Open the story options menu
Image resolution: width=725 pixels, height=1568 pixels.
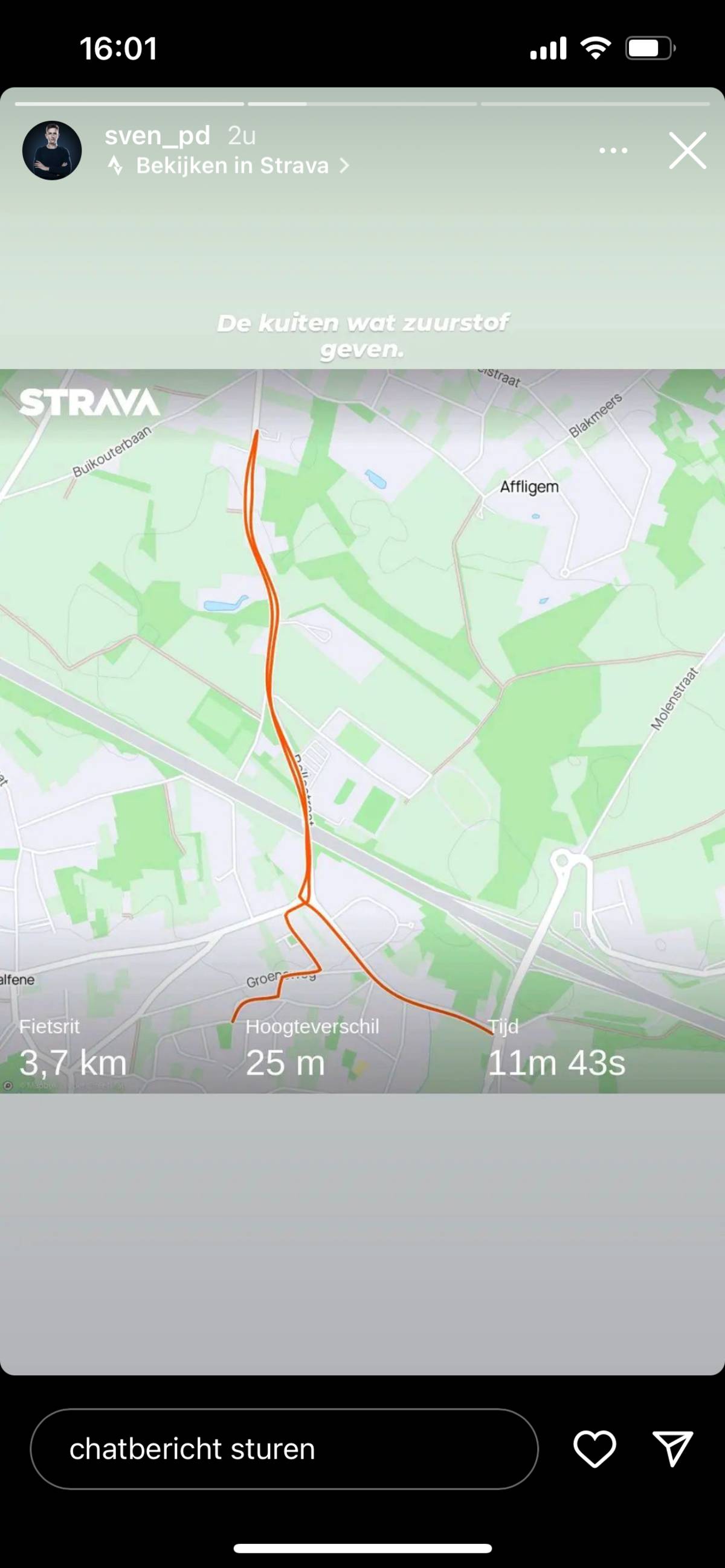pyautogui.click(x=613, y=150)
